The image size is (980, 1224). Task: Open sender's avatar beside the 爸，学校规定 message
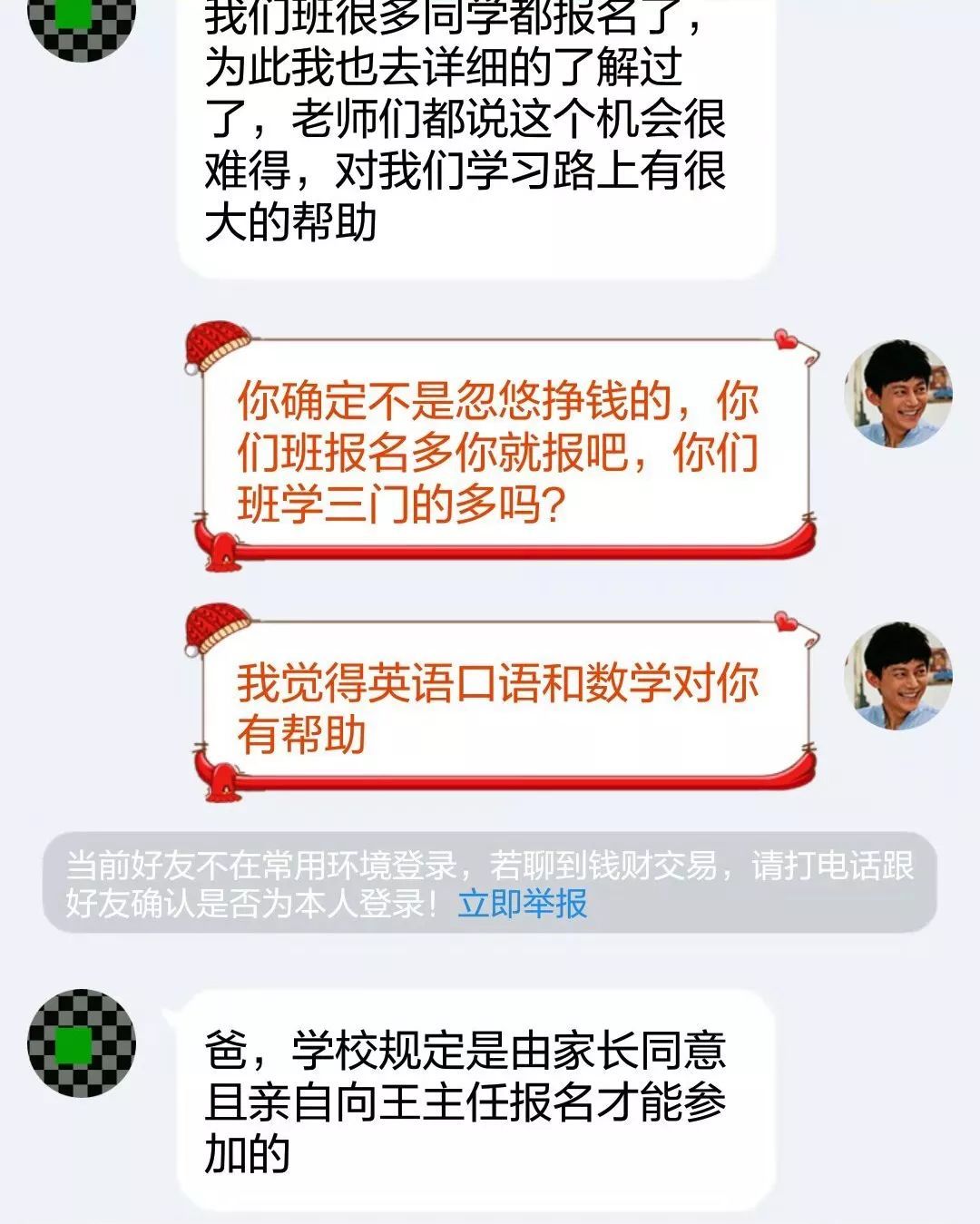81,1045
